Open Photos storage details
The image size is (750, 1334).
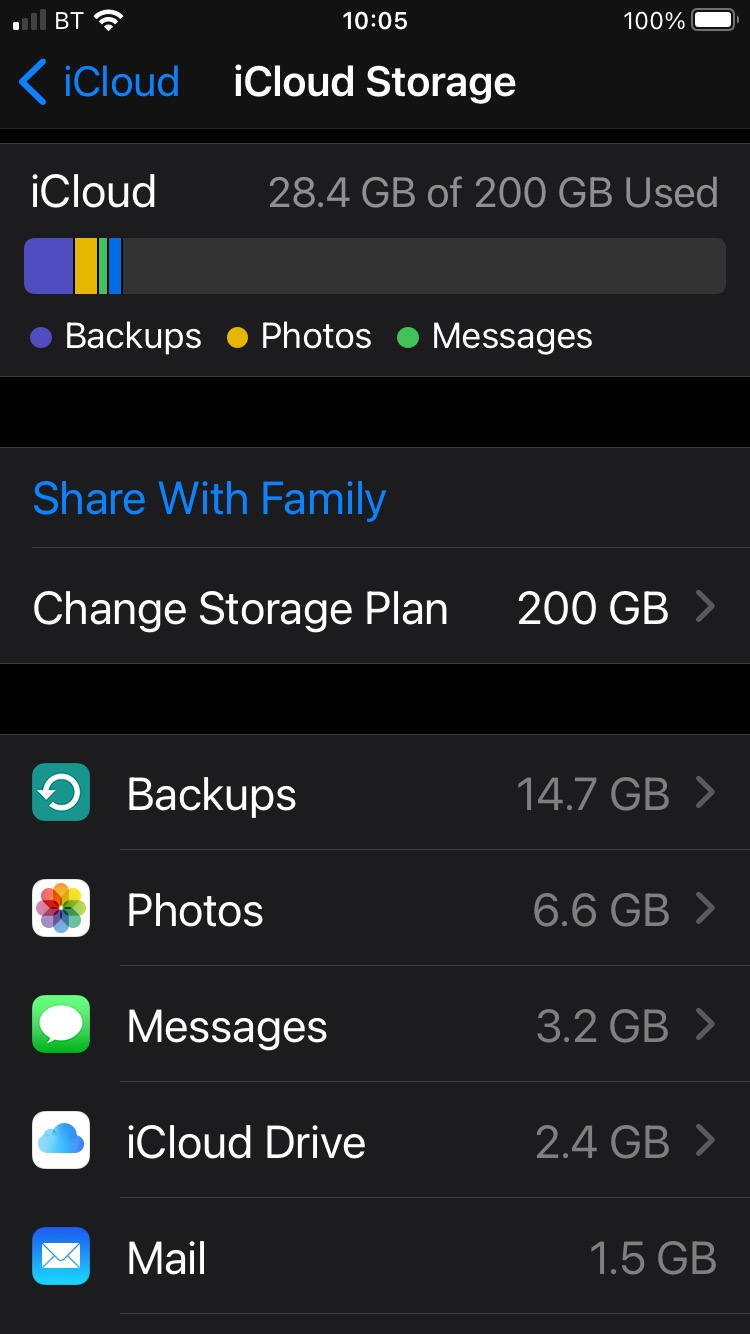click(375, 910)
